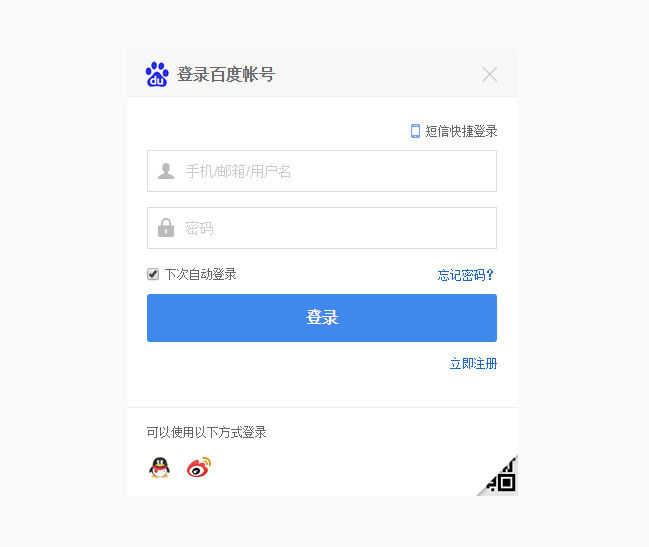Focus the 密码 password field

pyautogui.click(x=335, y=228)
